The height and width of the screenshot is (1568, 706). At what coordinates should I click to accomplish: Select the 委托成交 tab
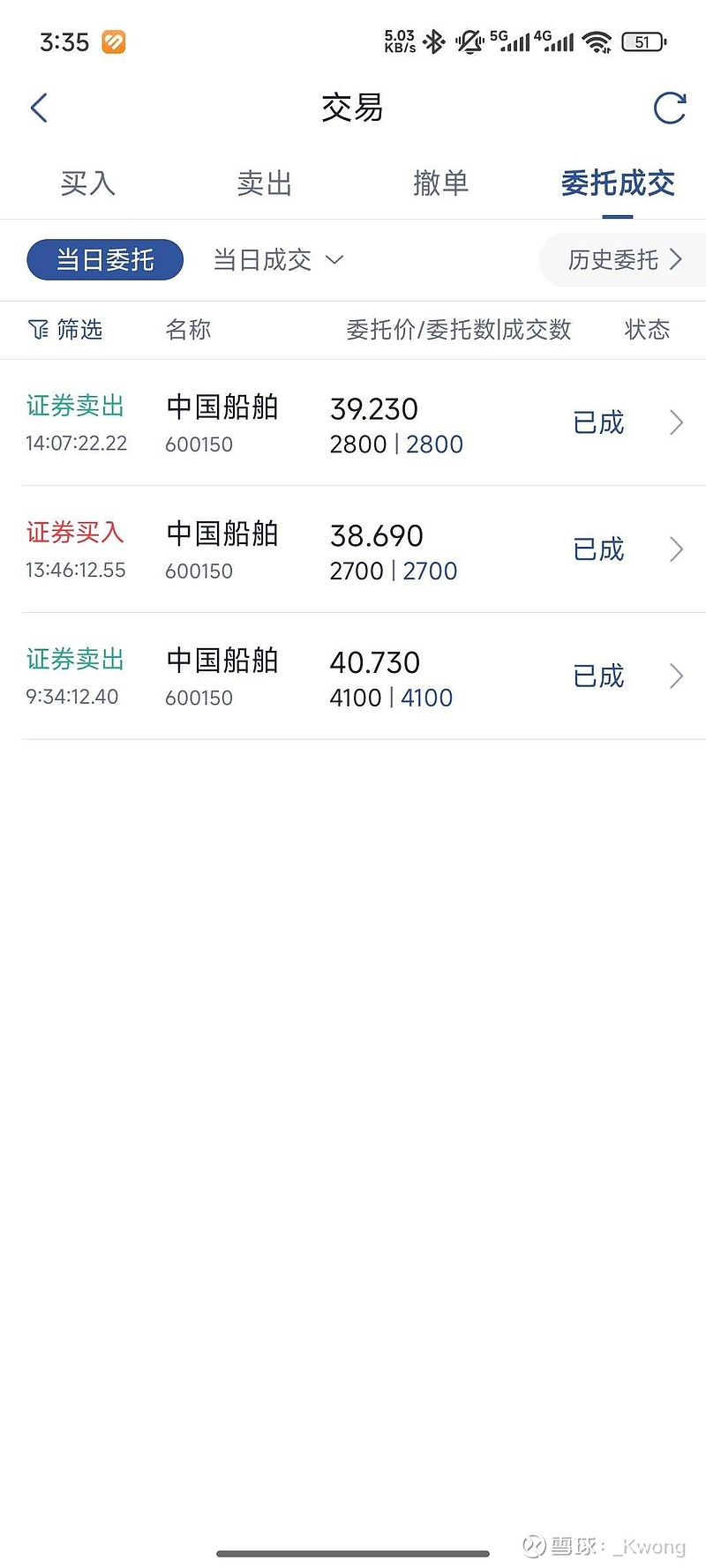[x=618, y=183]
